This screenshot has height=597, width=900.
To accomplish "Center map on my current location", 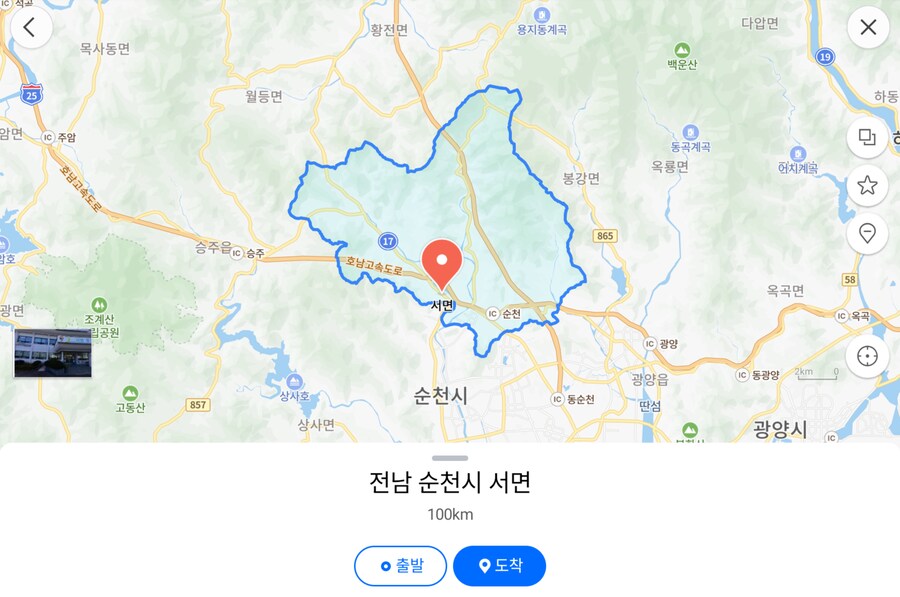I will click(867, 356).
